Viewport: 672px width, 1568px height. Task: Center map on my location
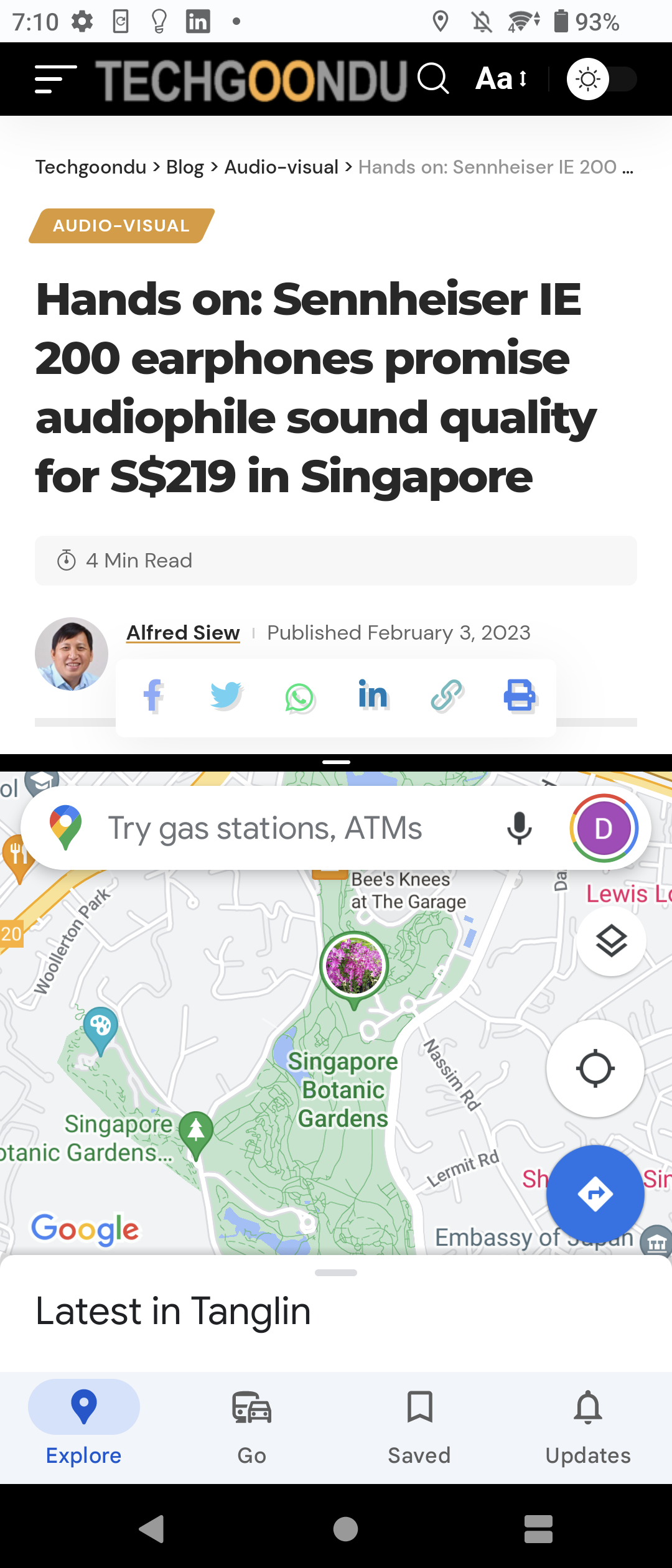tap(595, 1068)
